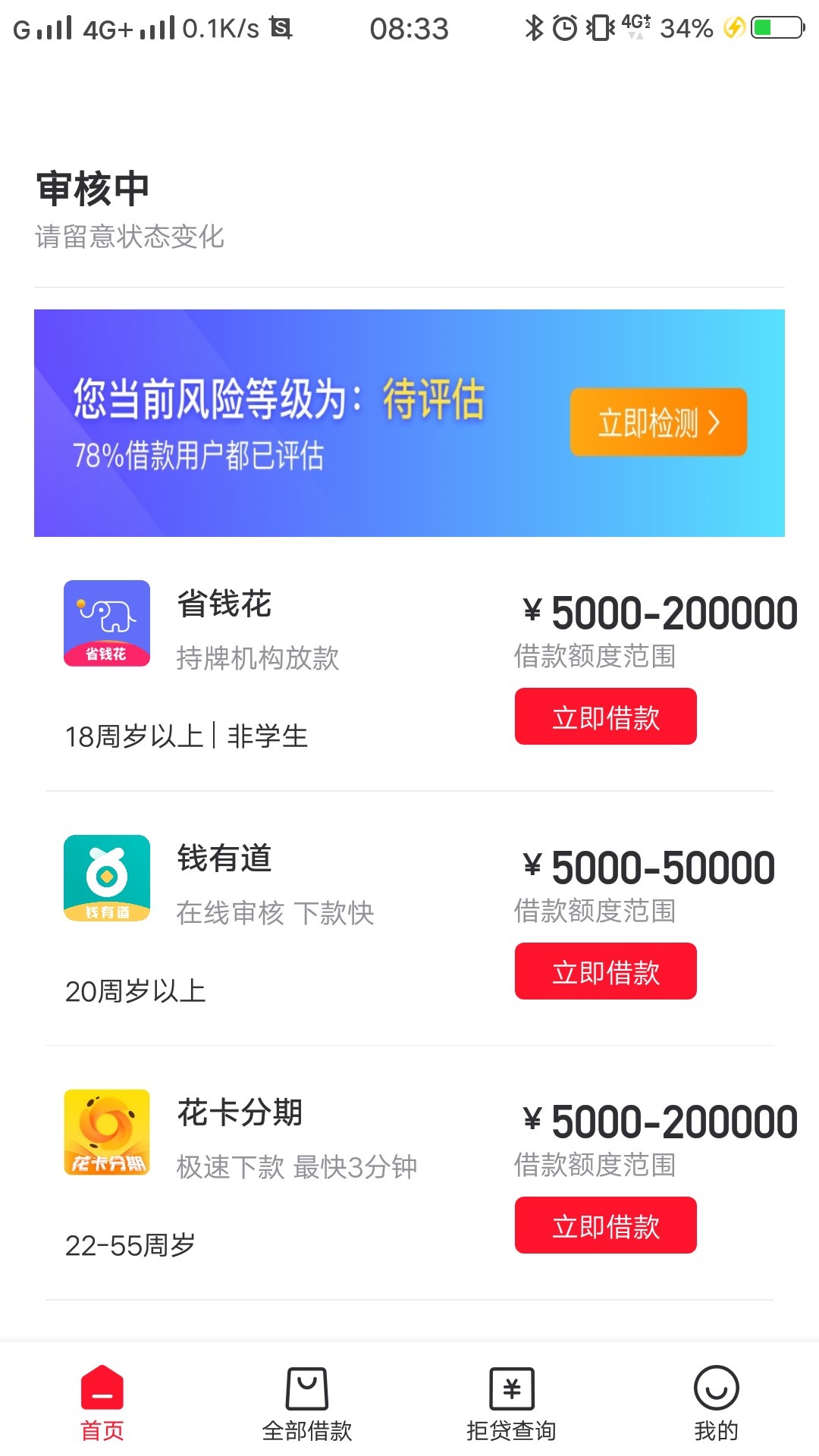Tap 立即借款 for 花卡分期
The height and width of the screenshot is (1456, 819).
(x=606, y=1225)
